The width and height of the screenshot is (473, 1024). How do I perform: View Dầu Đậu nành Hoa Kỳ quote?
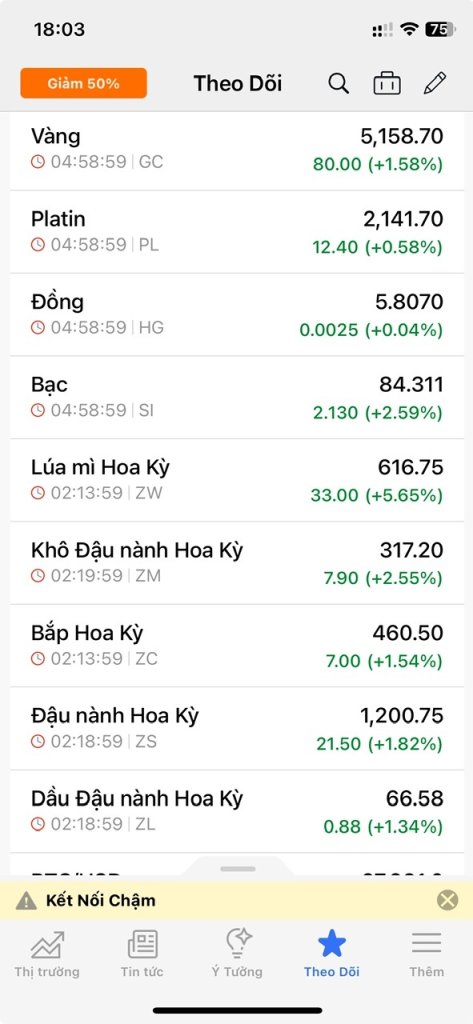point(236,812)
